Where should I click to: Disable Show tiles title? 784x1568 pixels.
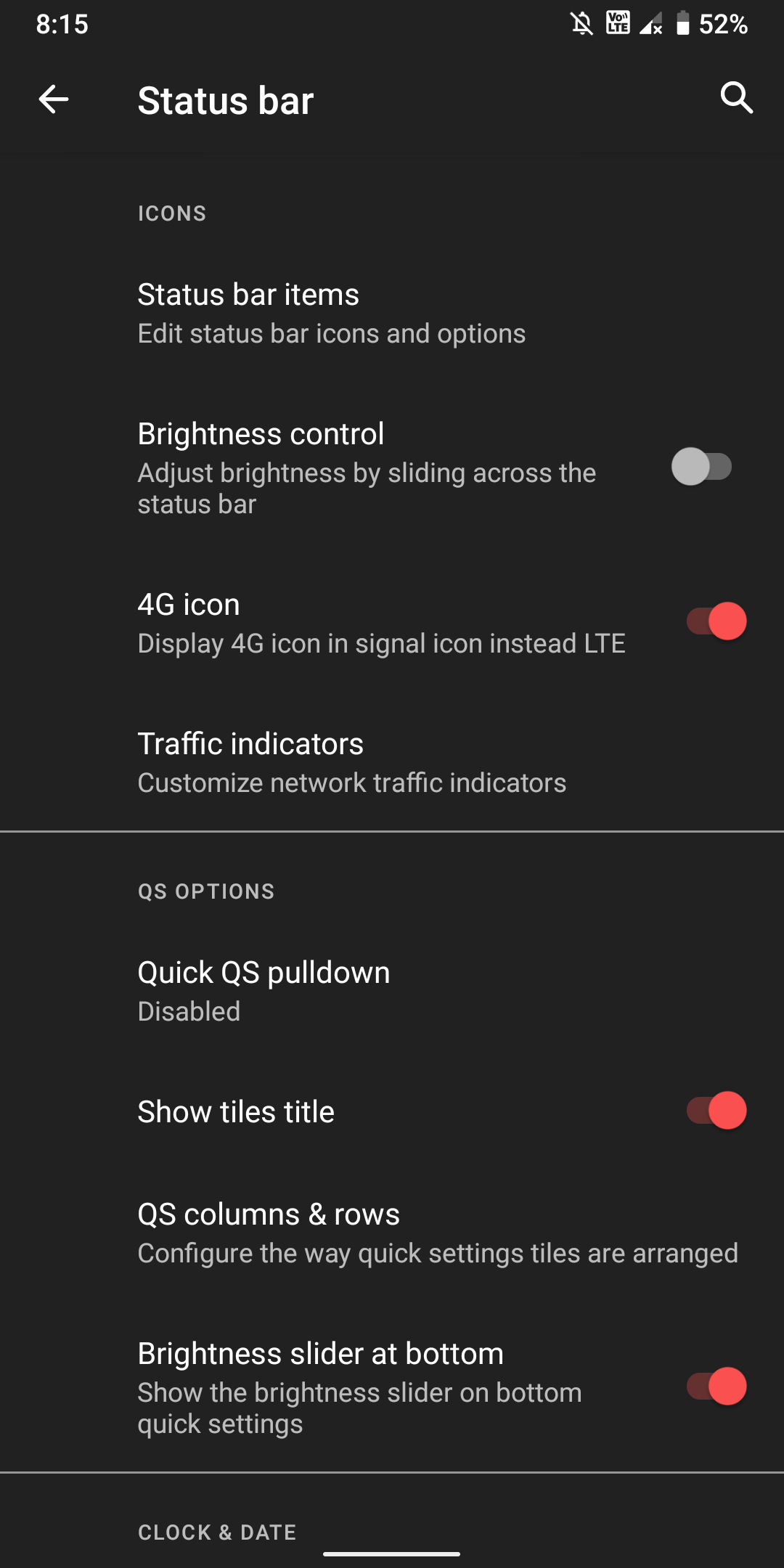716,1111
